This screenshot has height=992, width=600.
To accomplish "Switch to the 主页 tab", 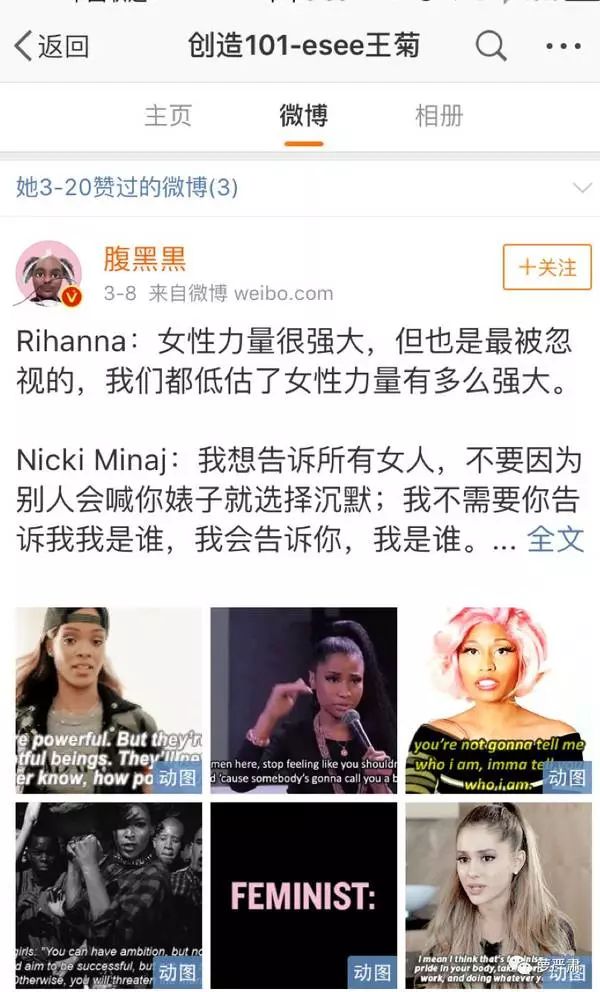I will click(168, 115).
